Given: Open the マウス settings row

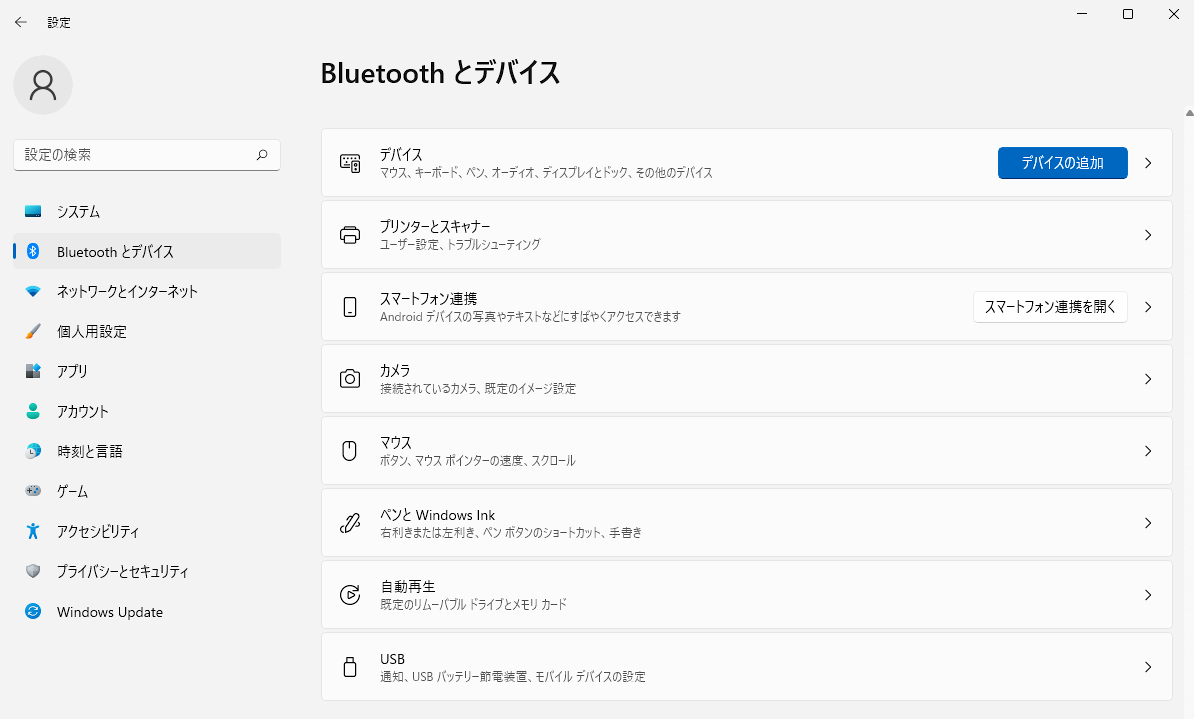Looking at the screenshot, I should 745,451.
